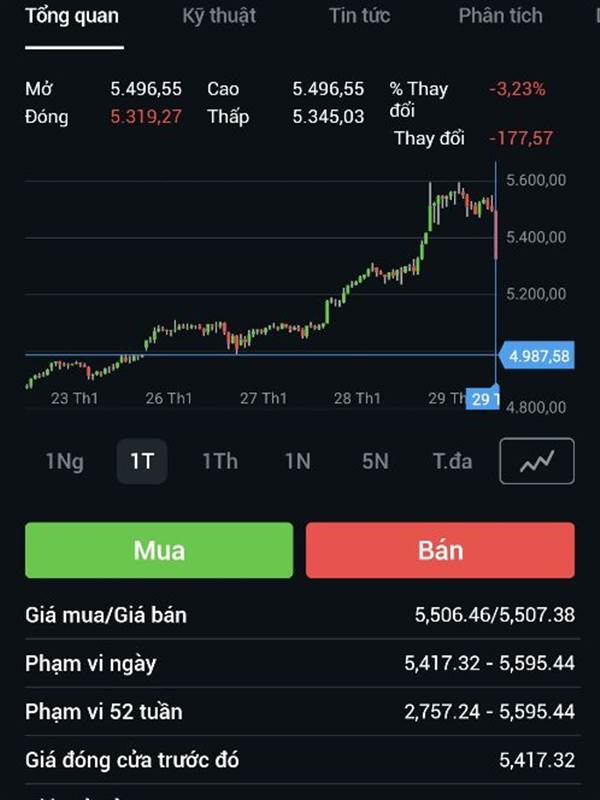Set chart range to 5N
600x800 pixels.
[375, 461]
